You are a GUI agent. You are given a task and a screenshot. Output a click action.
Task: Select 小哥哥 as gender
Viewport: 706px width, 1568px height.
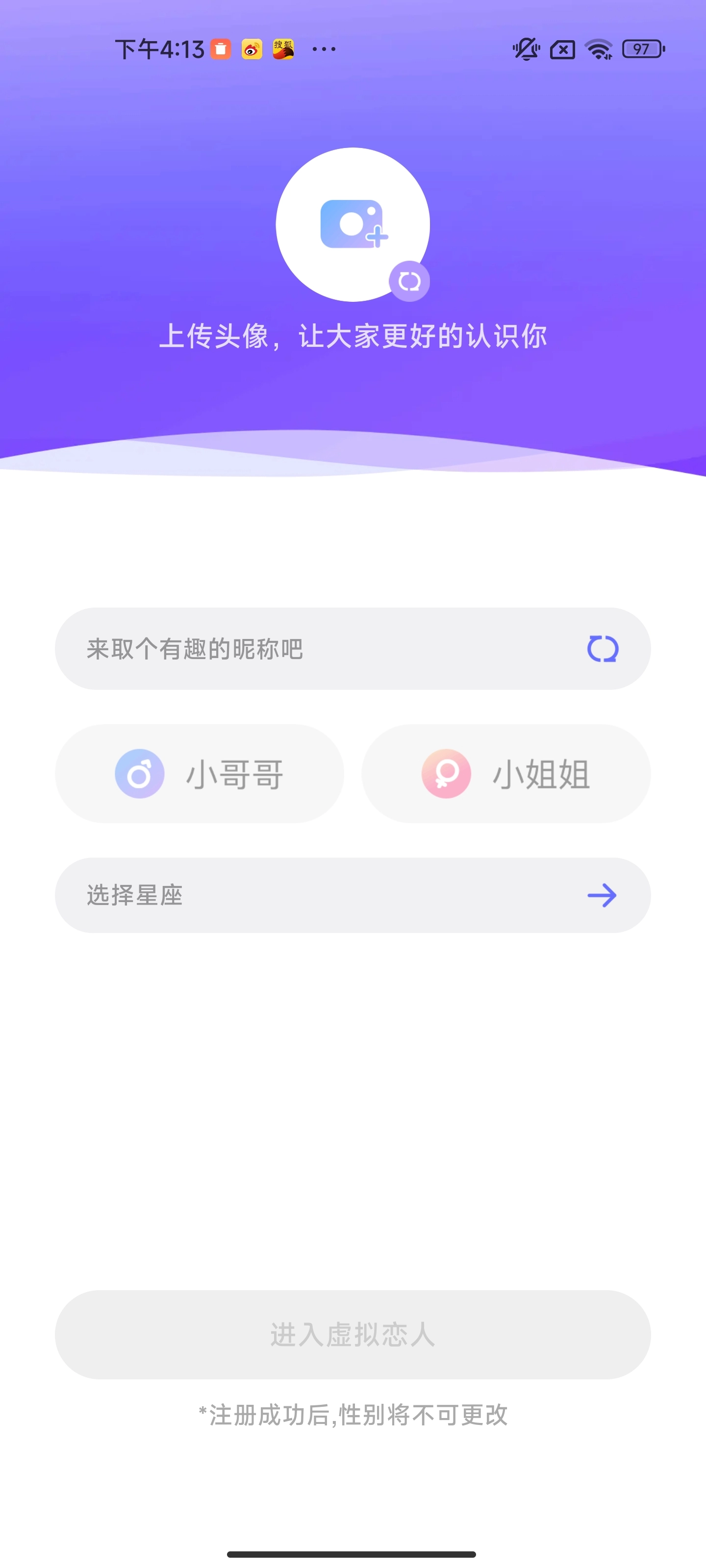199,774
